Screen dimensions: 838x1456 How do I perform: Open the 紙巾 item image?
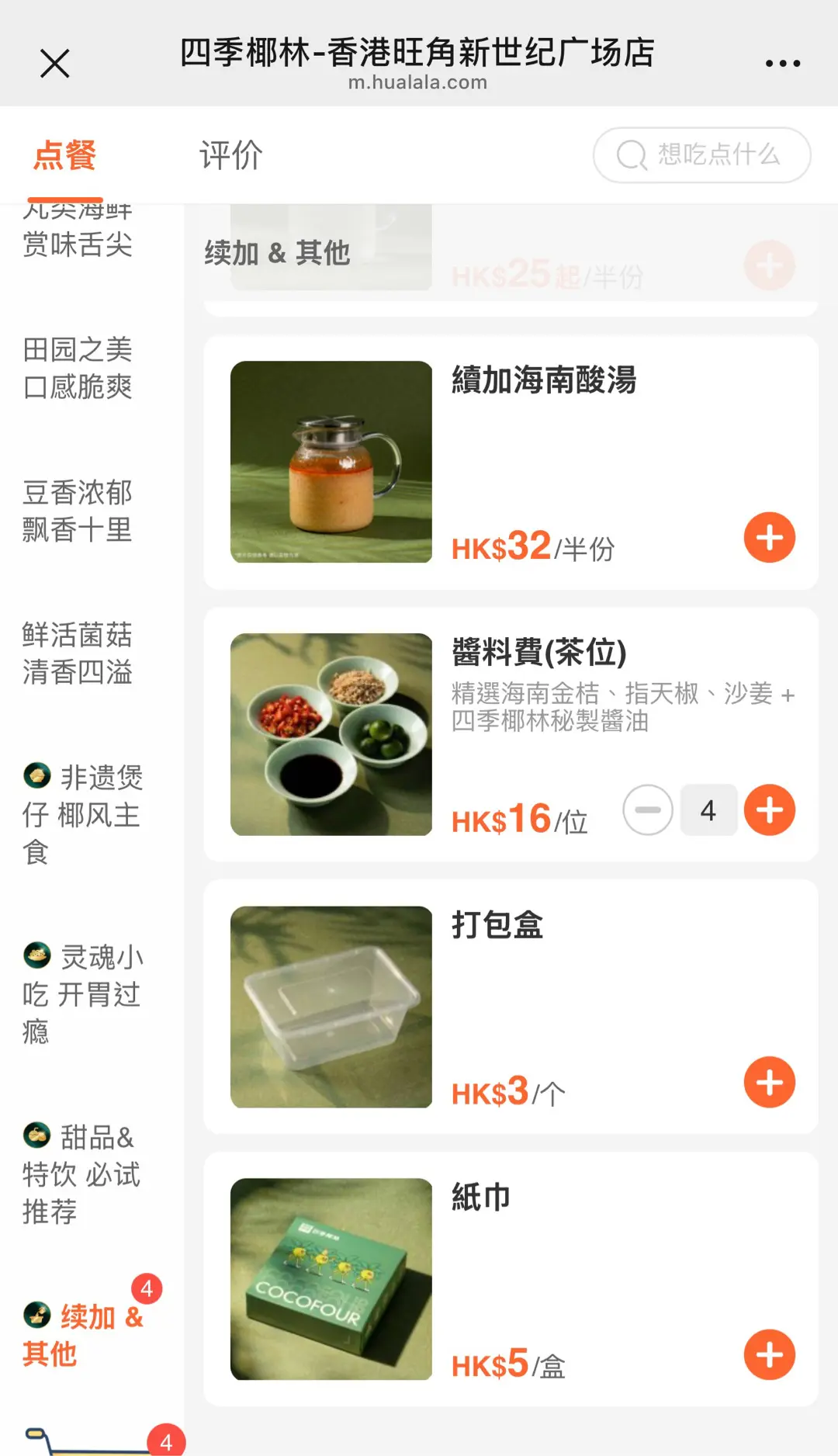[x=331, y=1279]
